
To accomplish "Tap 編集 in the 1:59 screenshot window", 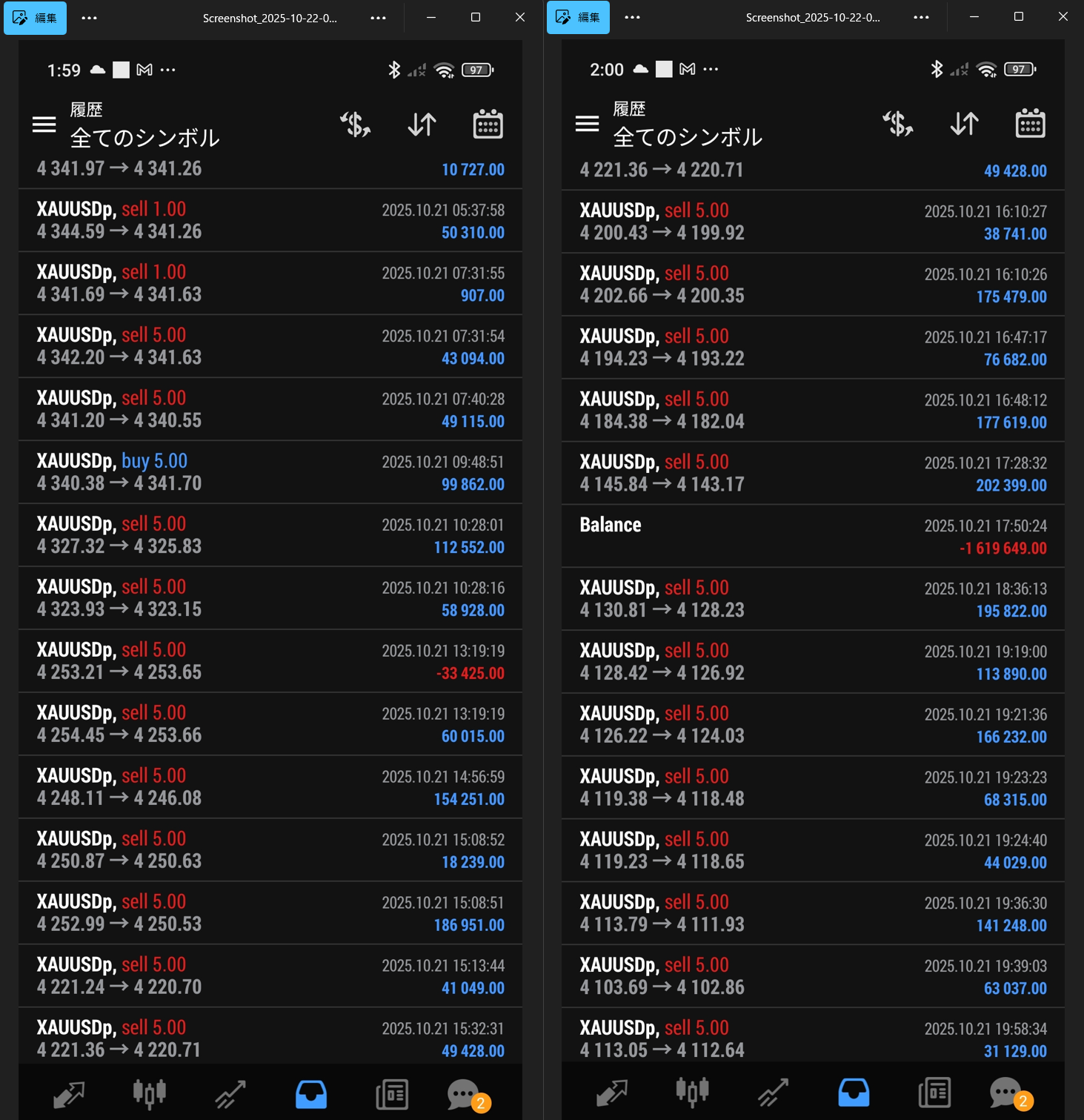I will [35, 18].
